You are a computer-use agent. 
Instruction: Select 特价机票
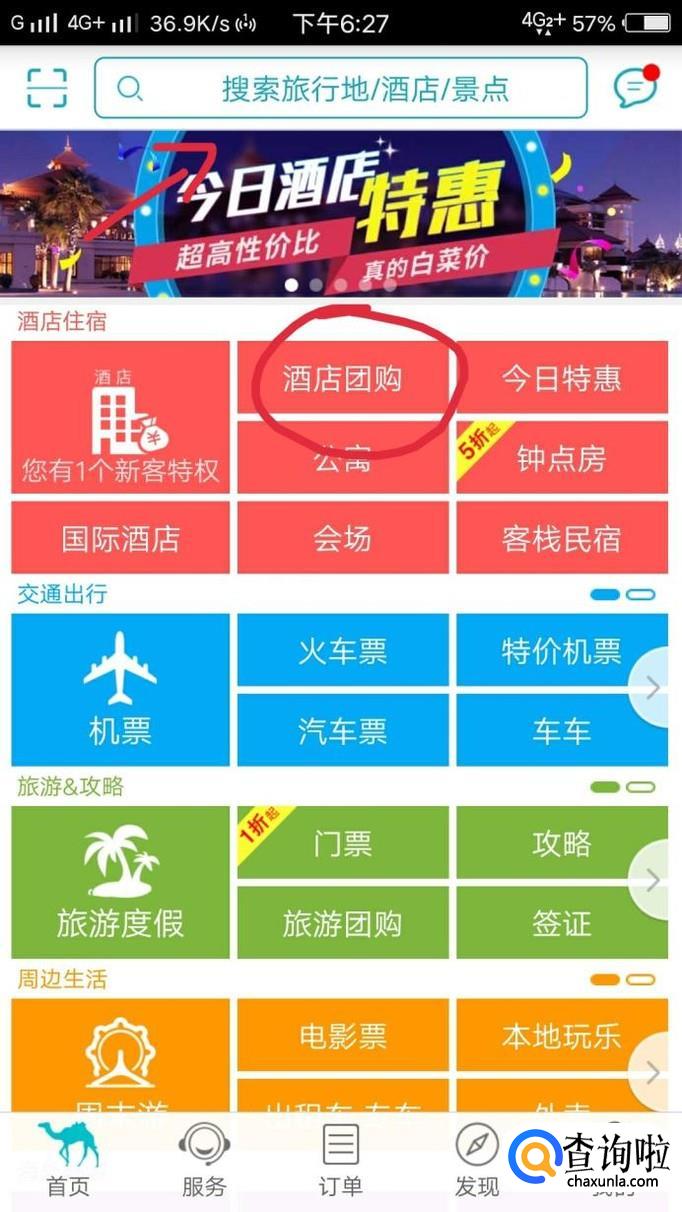point(561,651)
